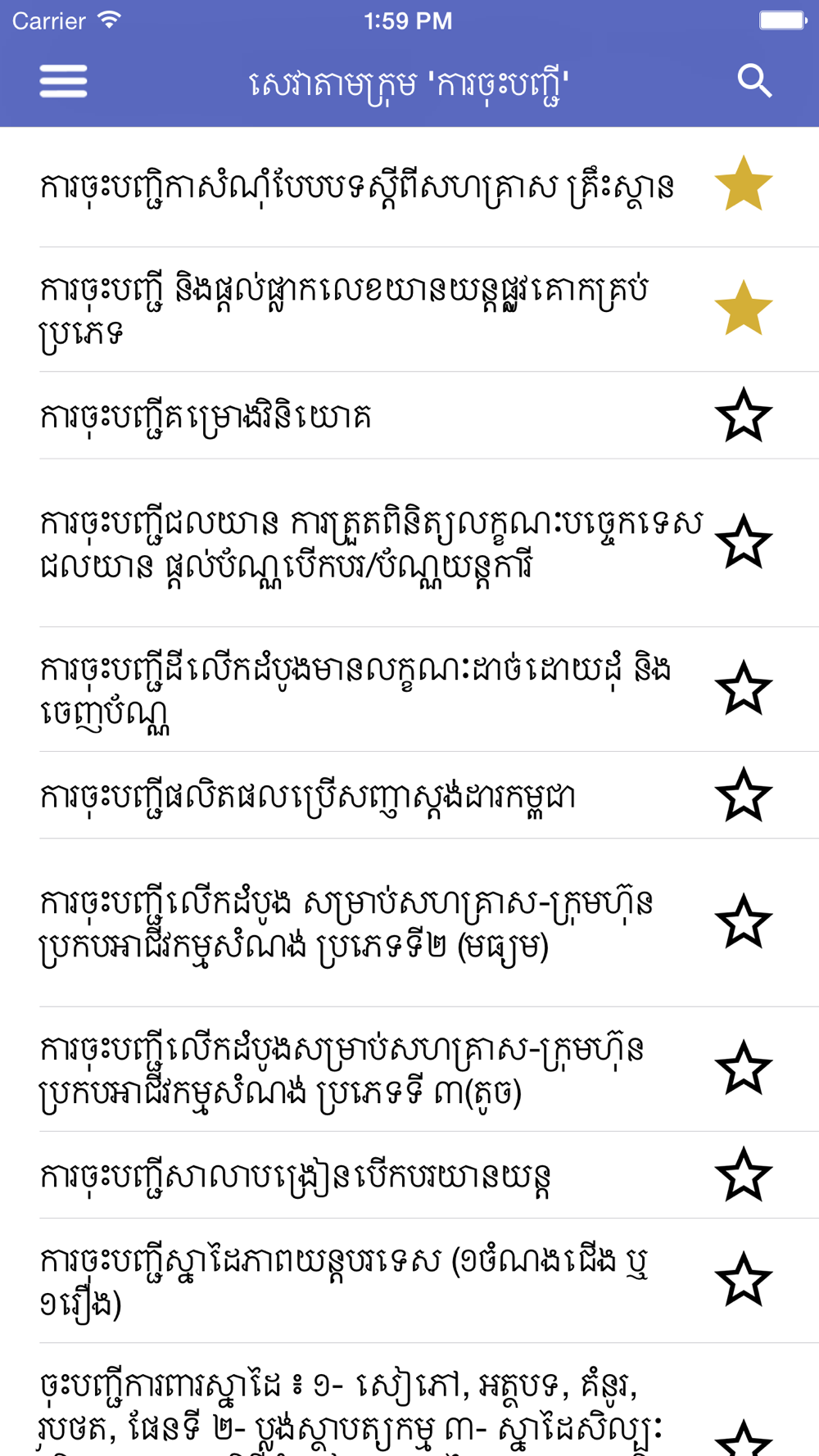Open 'ការចុះបញ្ជីដីលើកដំបូង' service details
Image resolution: width=819 pixels, height=1456 pixels.
pyautogui.click(x=409, y=690)
